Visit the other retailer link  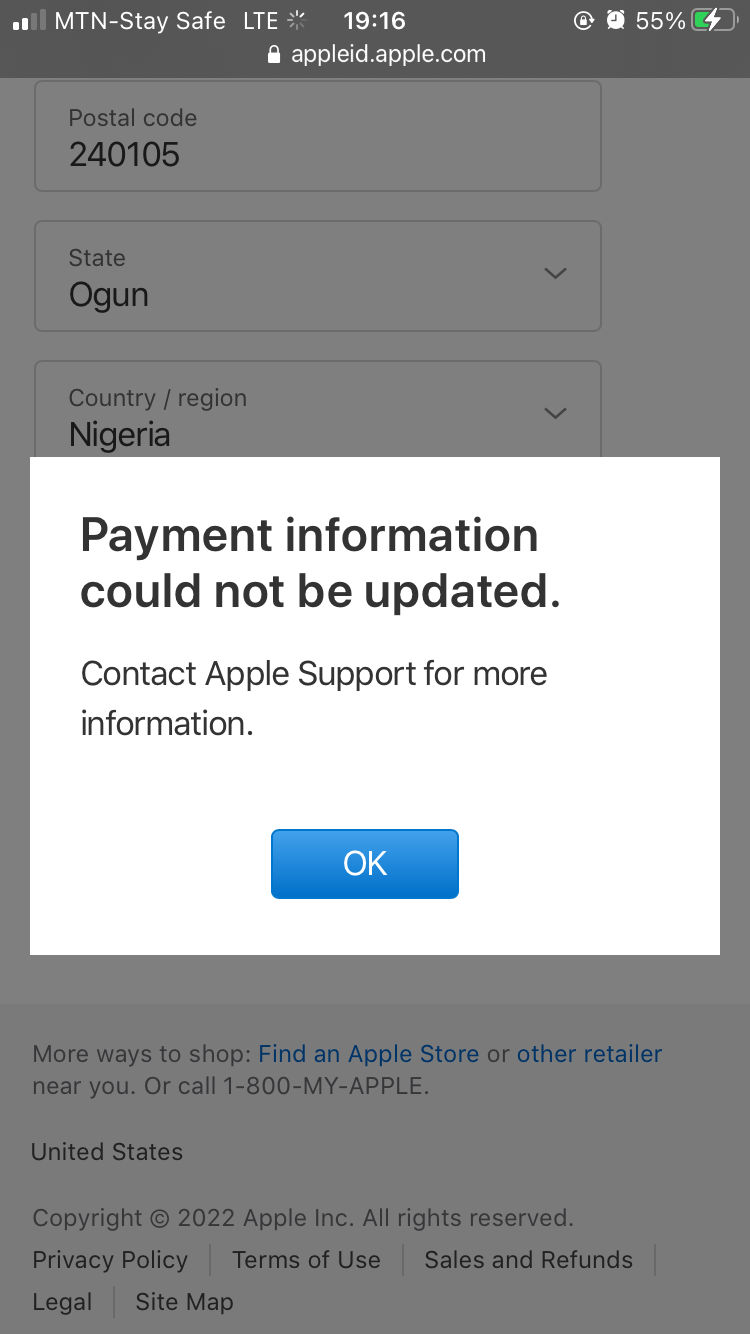pyautogui.click(x=589, y=1054)
